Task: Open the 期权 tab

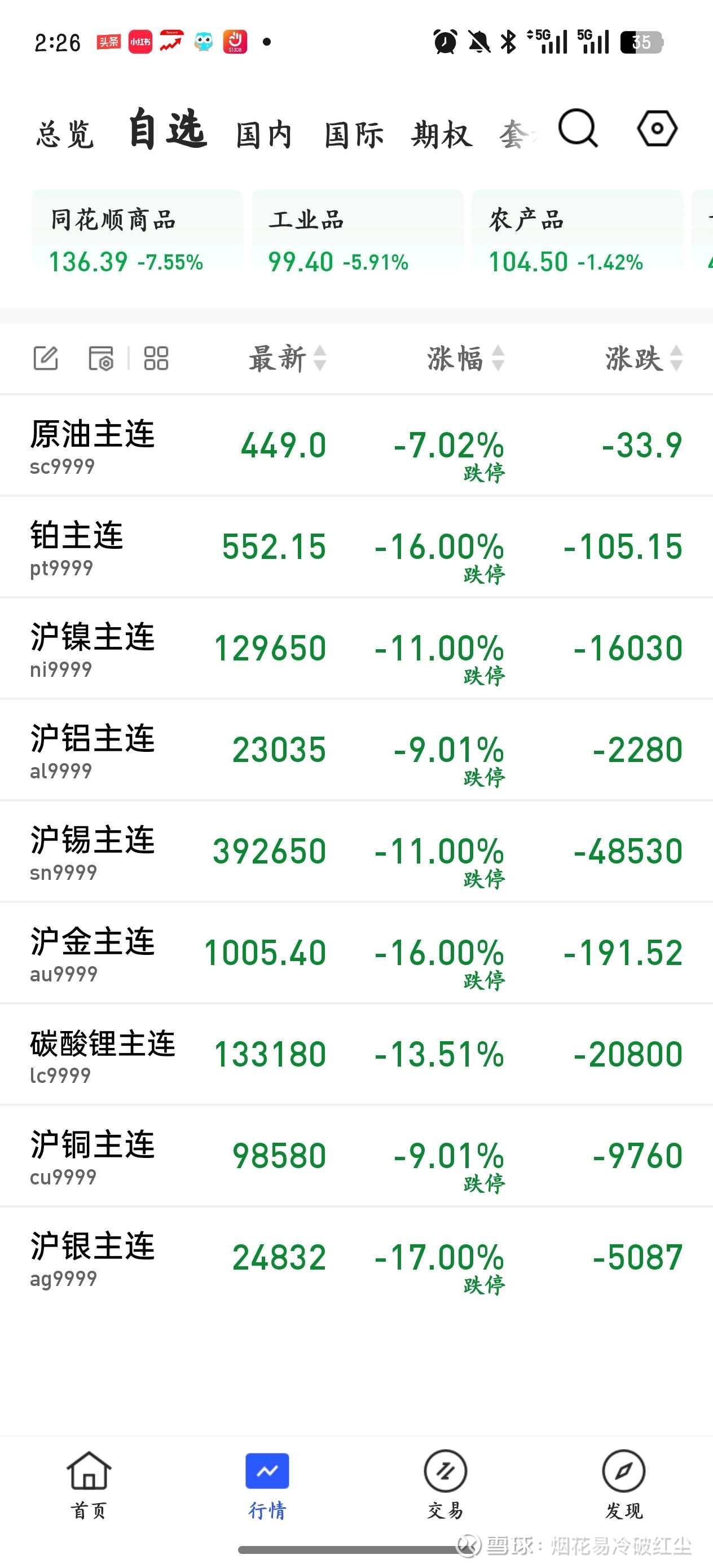Action: pos(439,134)
